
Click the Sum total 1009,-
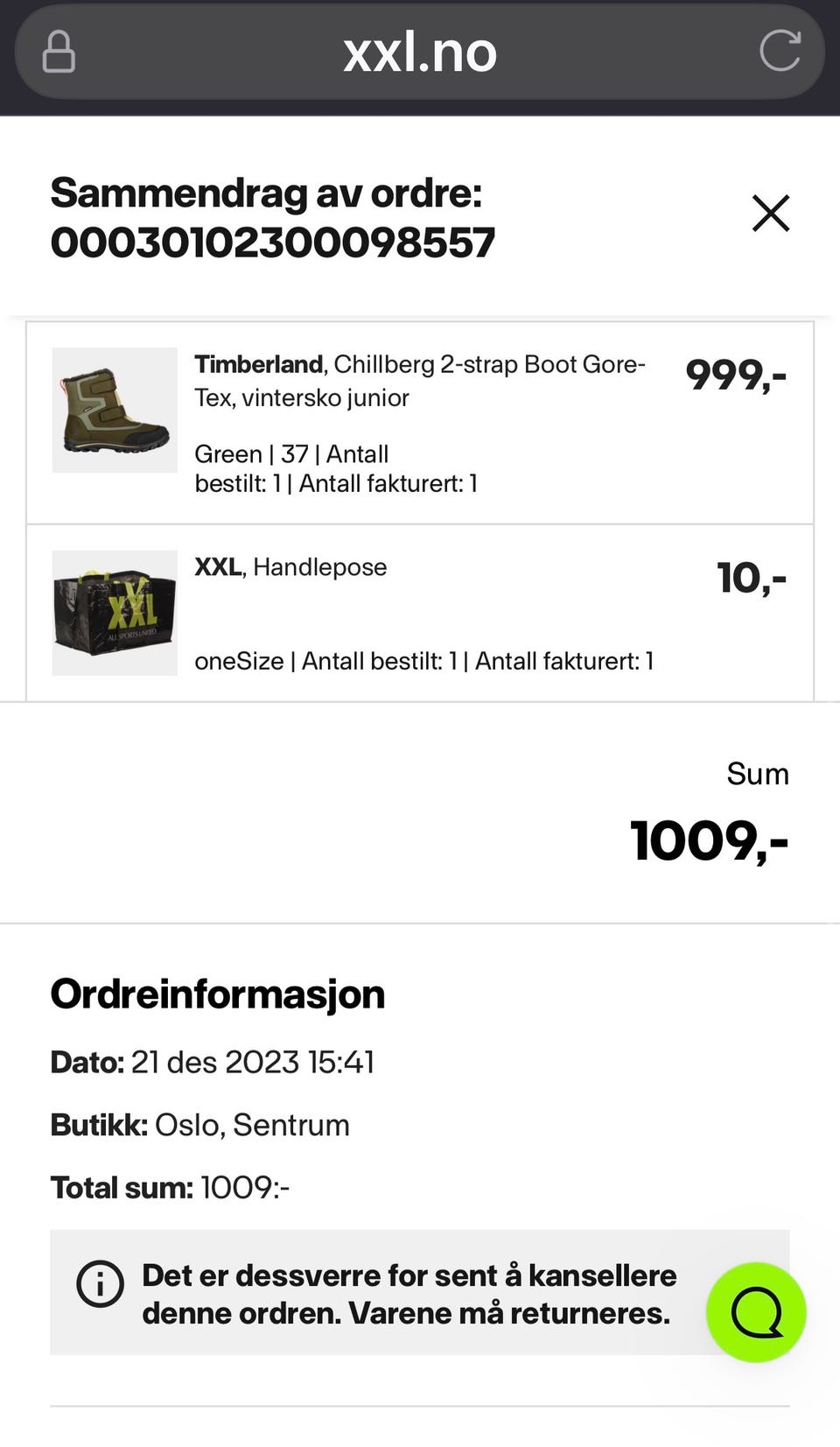710,840
